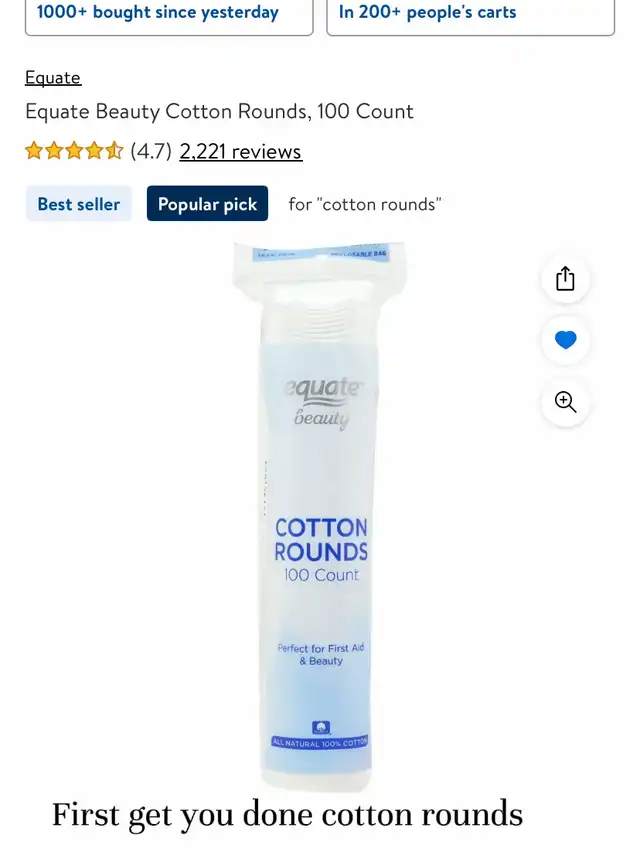The height and width of the screenshot is (855, 640).
Task: Open the cotton rounds product photo
Action: [318, 520]
